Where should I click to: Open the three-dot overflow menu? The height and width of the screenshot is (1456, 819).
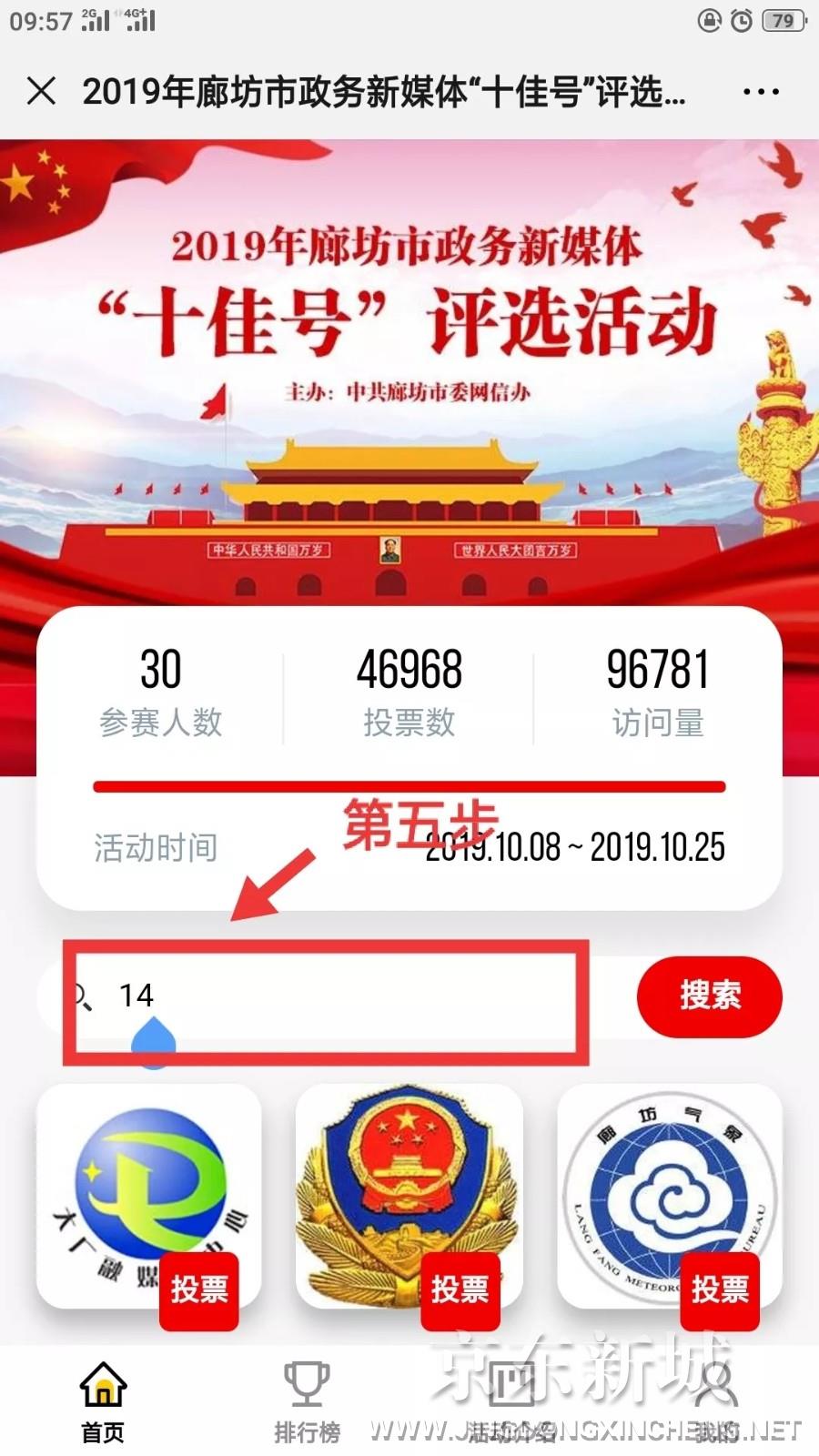click(x=761, y=91)
